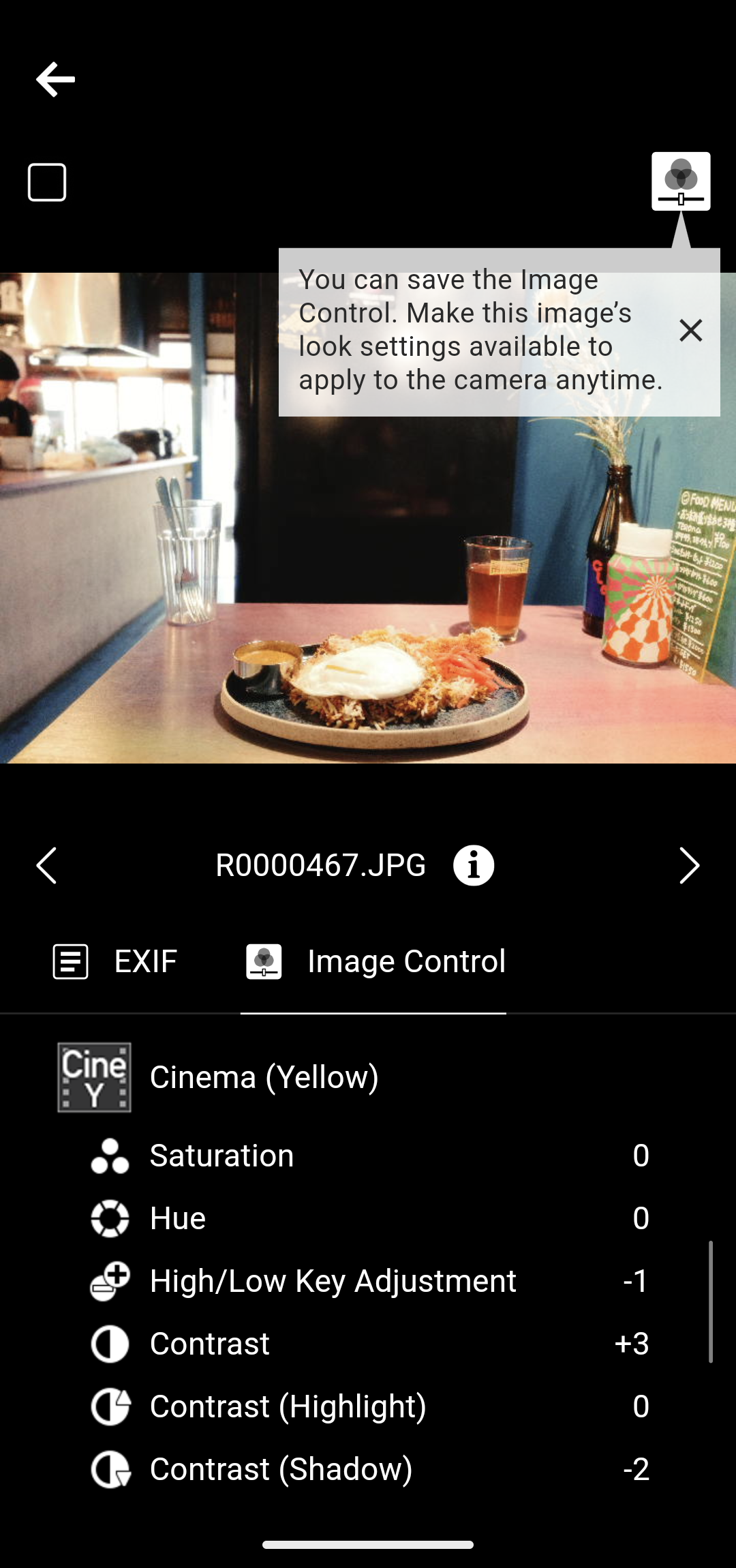Navigate back with the arrow button

56,79
